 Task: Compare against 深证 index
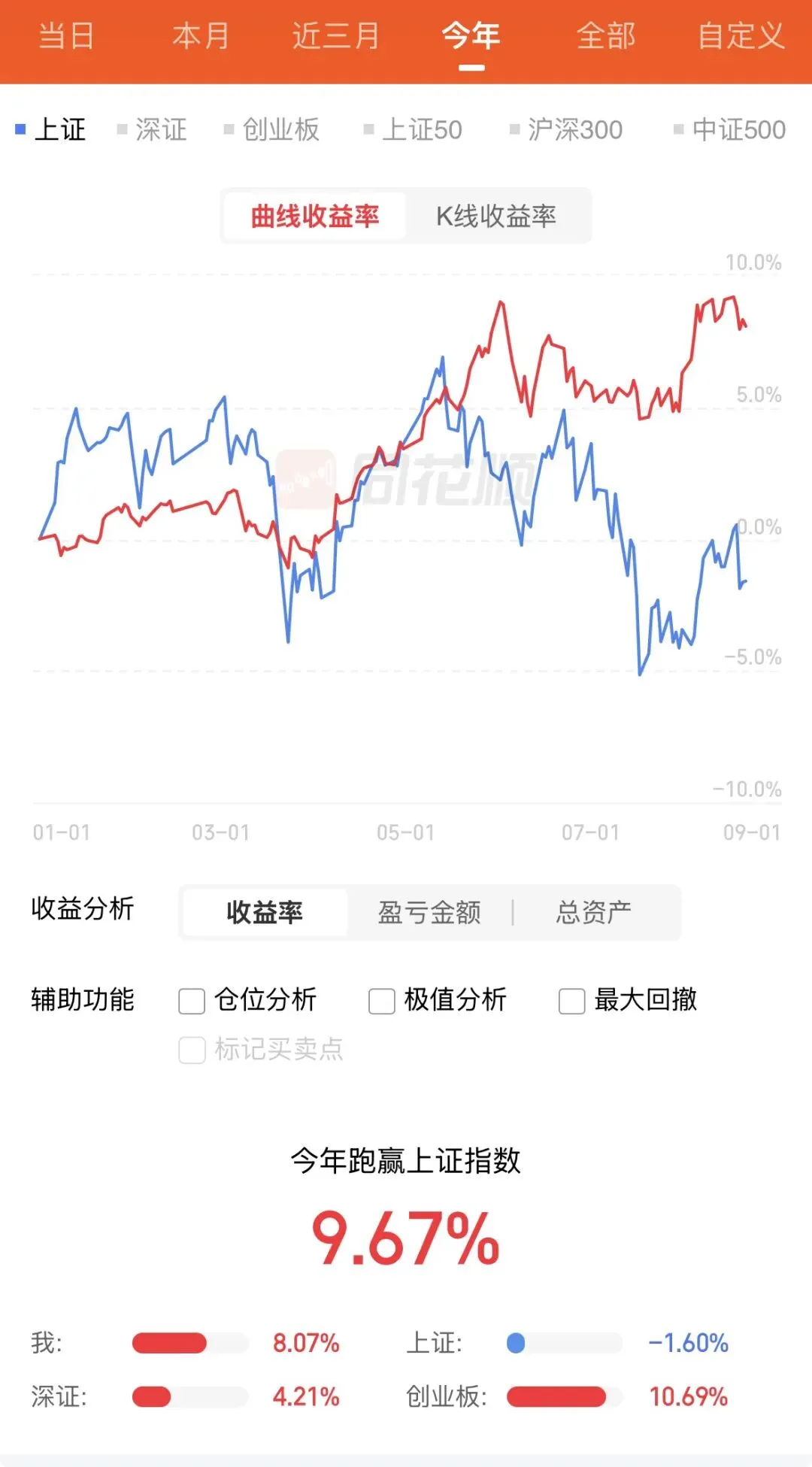pyautogui.click(x=152, y=129)
